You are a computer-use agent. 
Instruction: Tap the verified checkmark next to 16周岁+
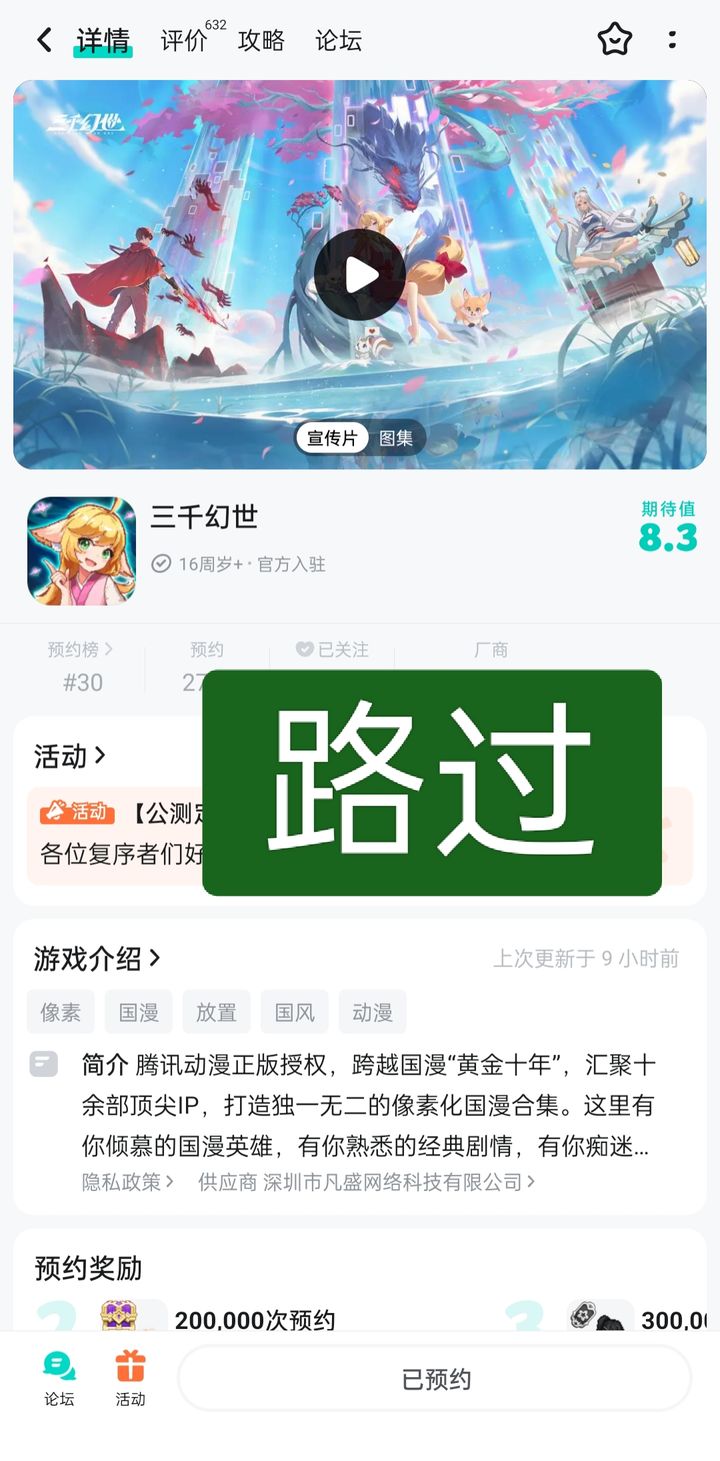click(x=162, y=563)
